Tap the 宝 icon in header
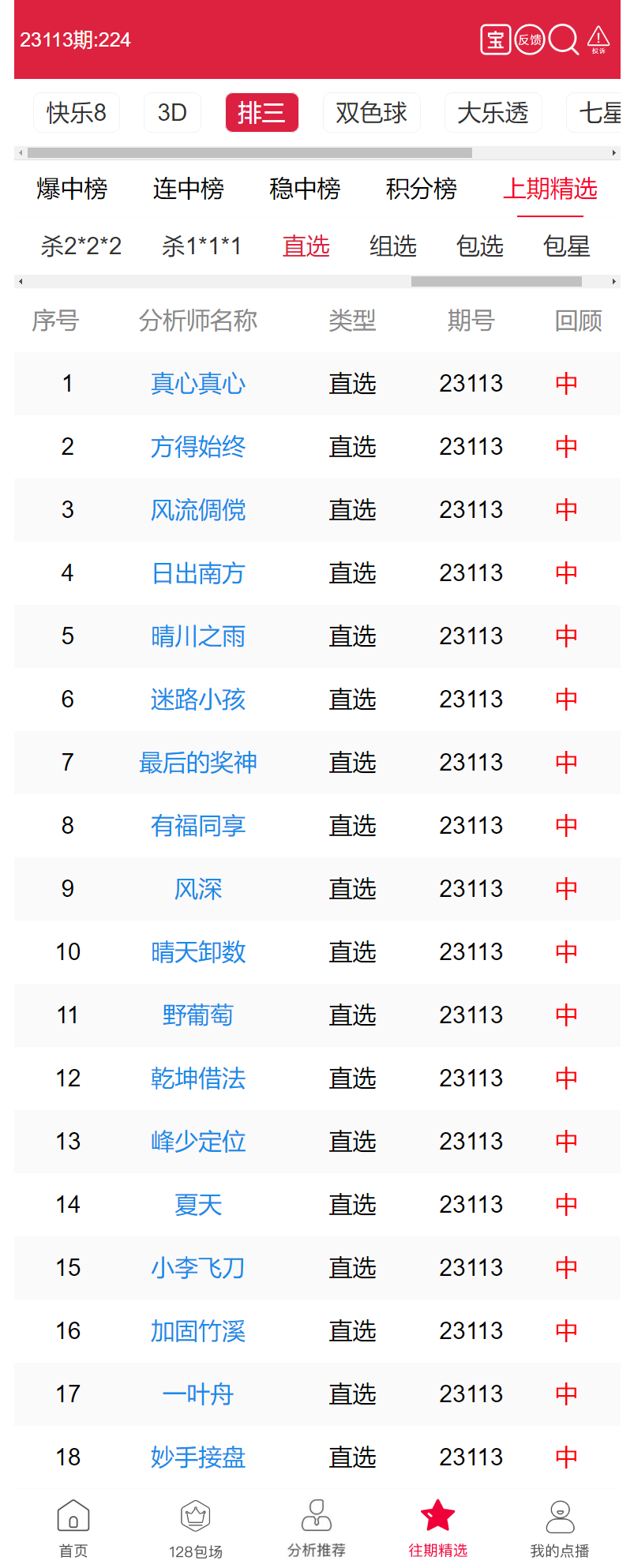The width and height of the screenshot is (634, 1568). tap(496, 39)
